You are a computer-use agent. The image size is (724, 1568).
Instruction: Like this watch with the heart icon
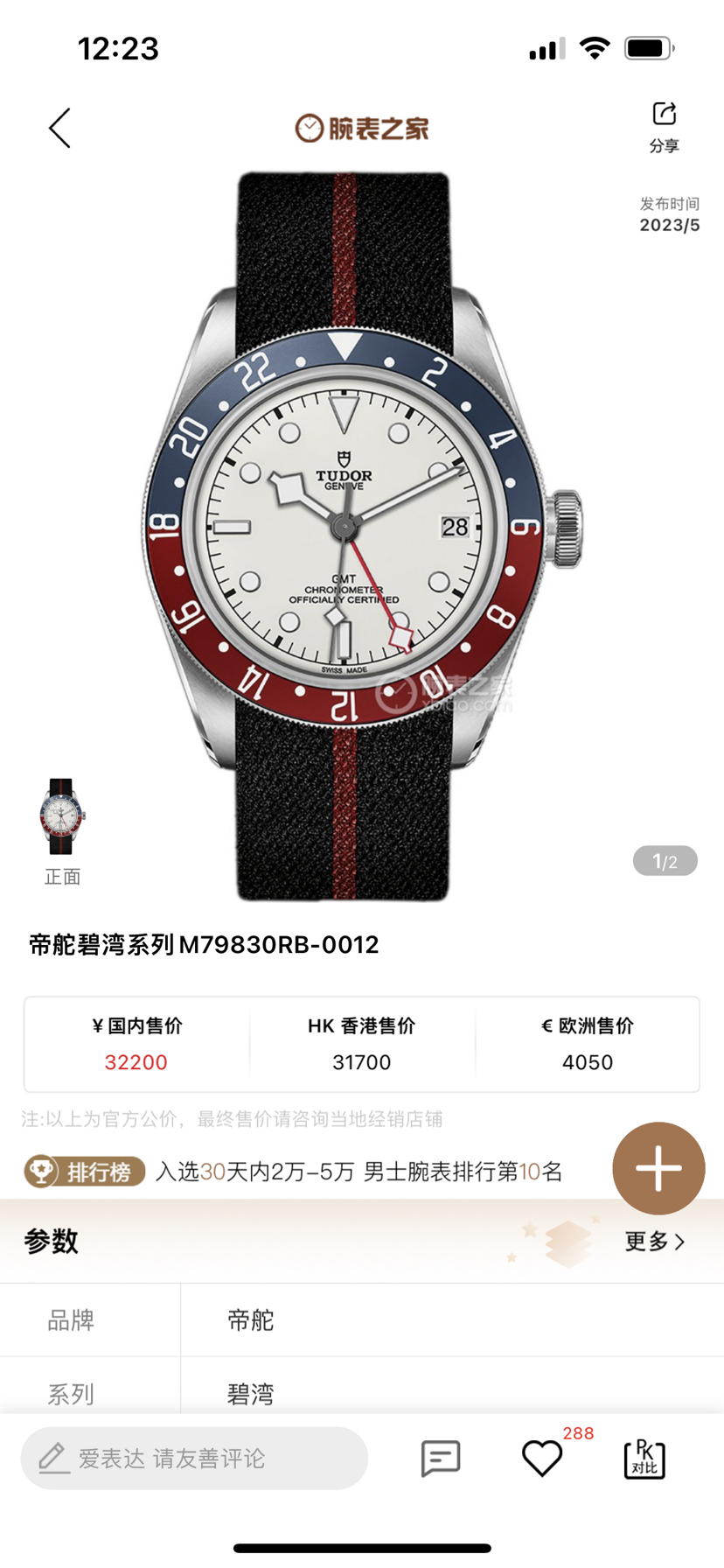542,1458
